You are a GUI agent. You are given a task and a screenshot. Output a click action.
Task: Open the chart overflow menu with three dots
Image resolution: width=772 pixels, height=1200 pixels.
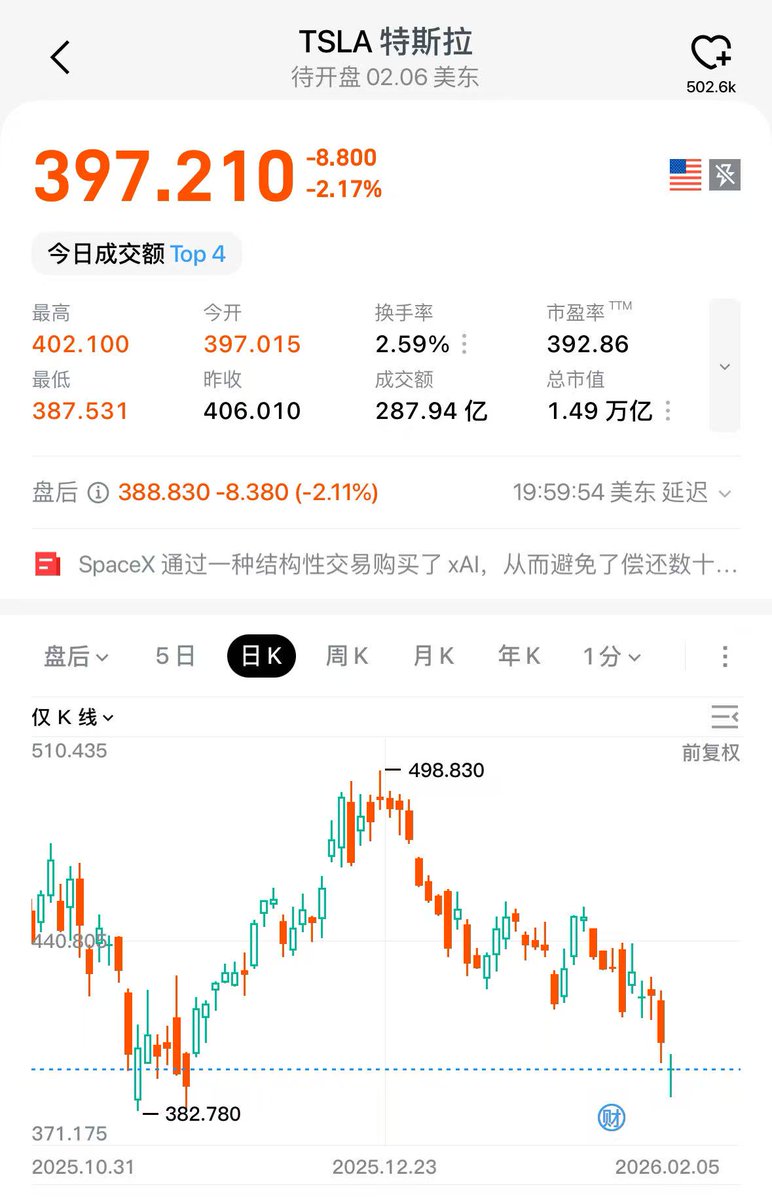tap(725, 656)
